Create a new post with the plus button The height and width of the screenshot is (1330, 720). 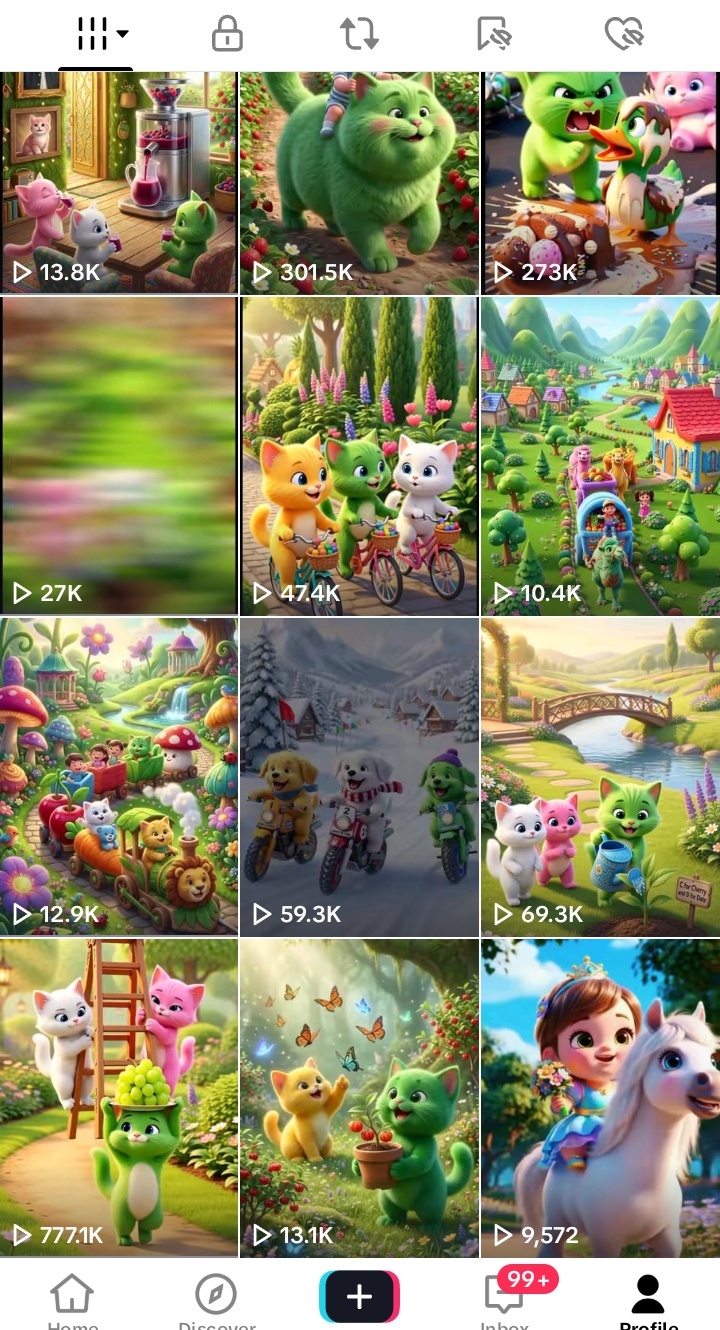pos(359,1297)
